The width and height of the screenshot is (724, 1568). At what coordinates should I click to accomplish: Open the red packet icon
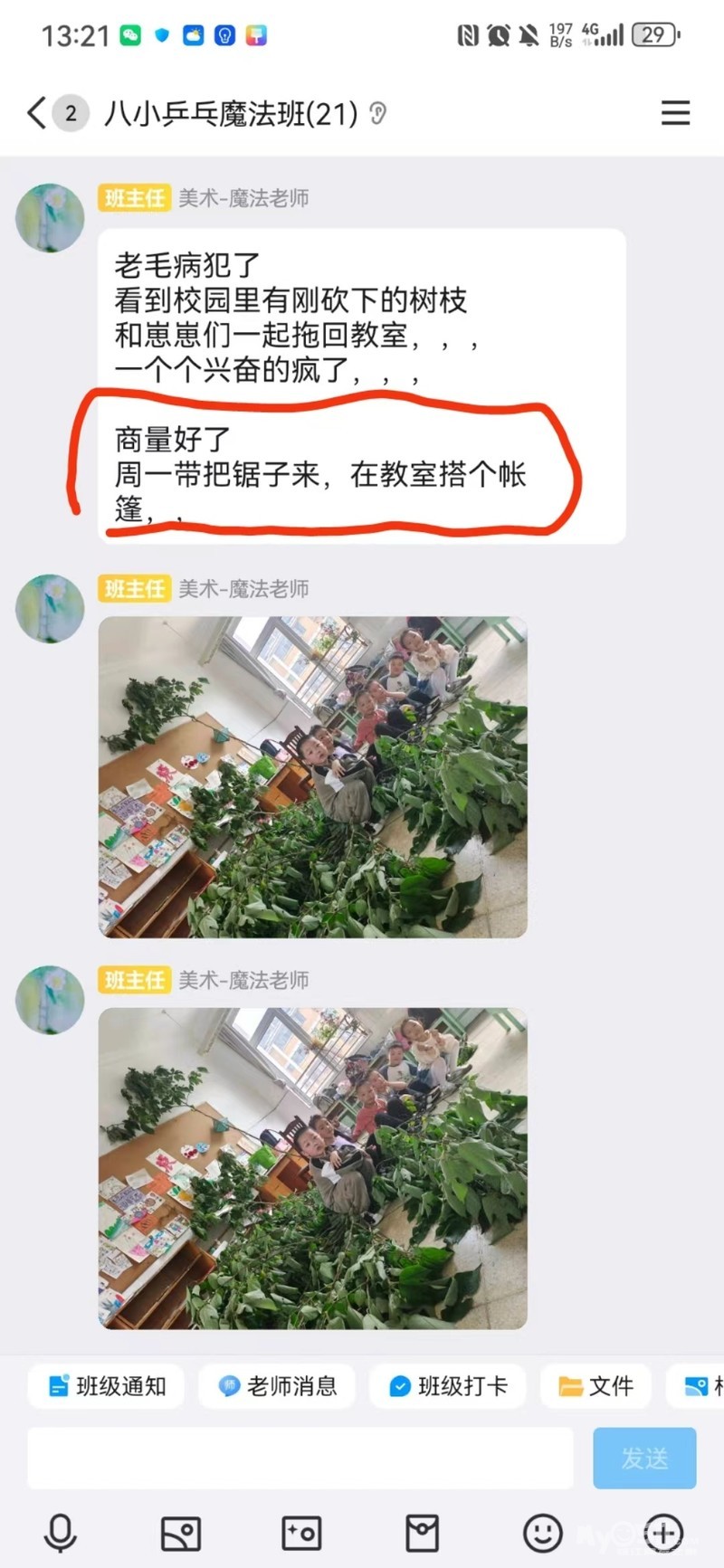click(x=422, y=1533)
